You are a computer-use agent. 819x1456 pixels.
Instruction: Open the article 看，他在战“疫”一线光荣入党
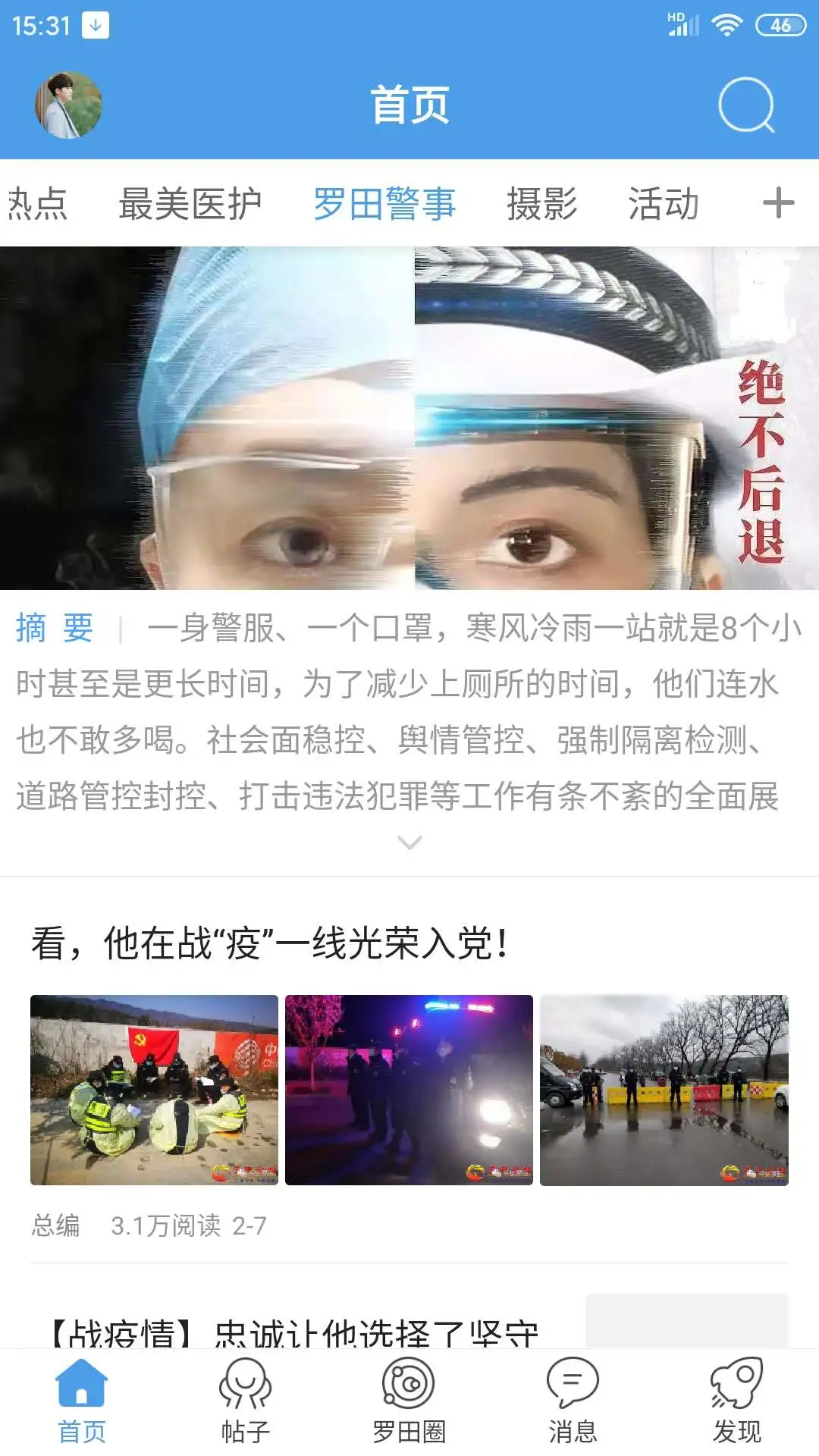pos(270,944)
